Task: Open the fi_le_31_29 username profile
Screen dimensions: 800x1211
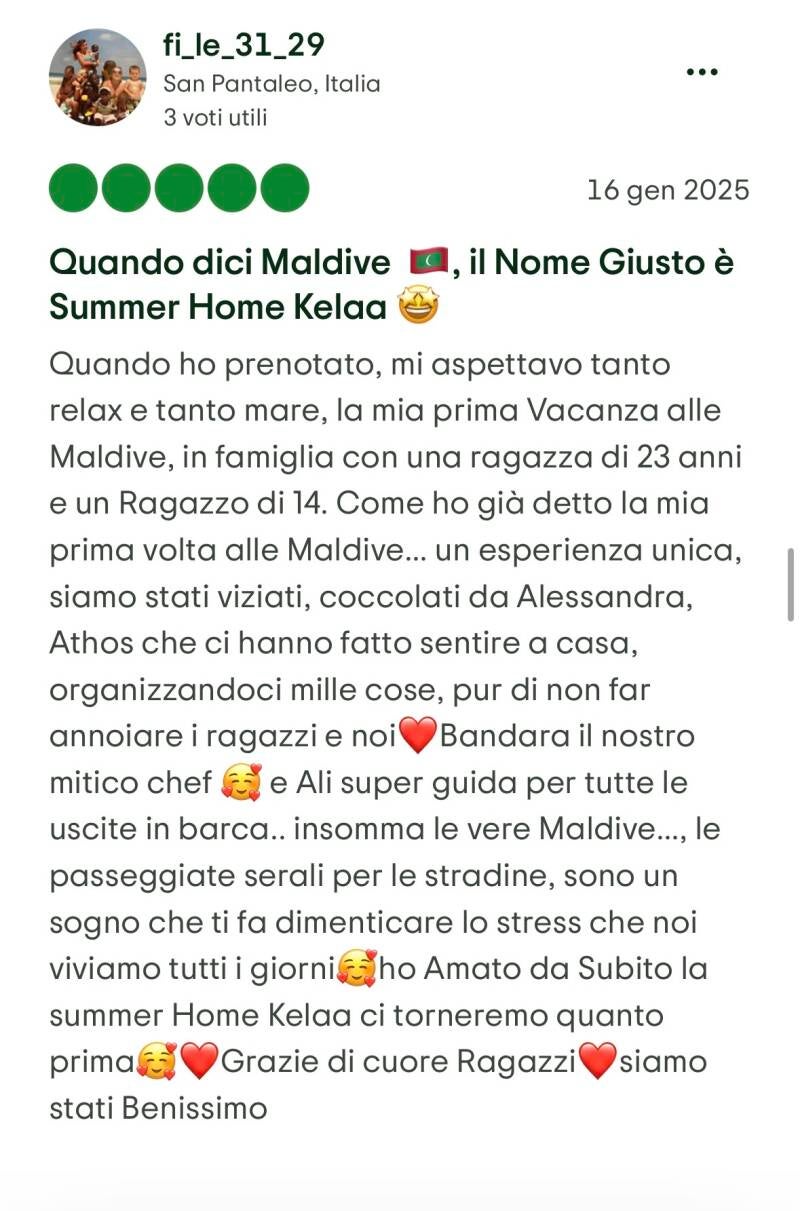Action: [x=244, y=44]
